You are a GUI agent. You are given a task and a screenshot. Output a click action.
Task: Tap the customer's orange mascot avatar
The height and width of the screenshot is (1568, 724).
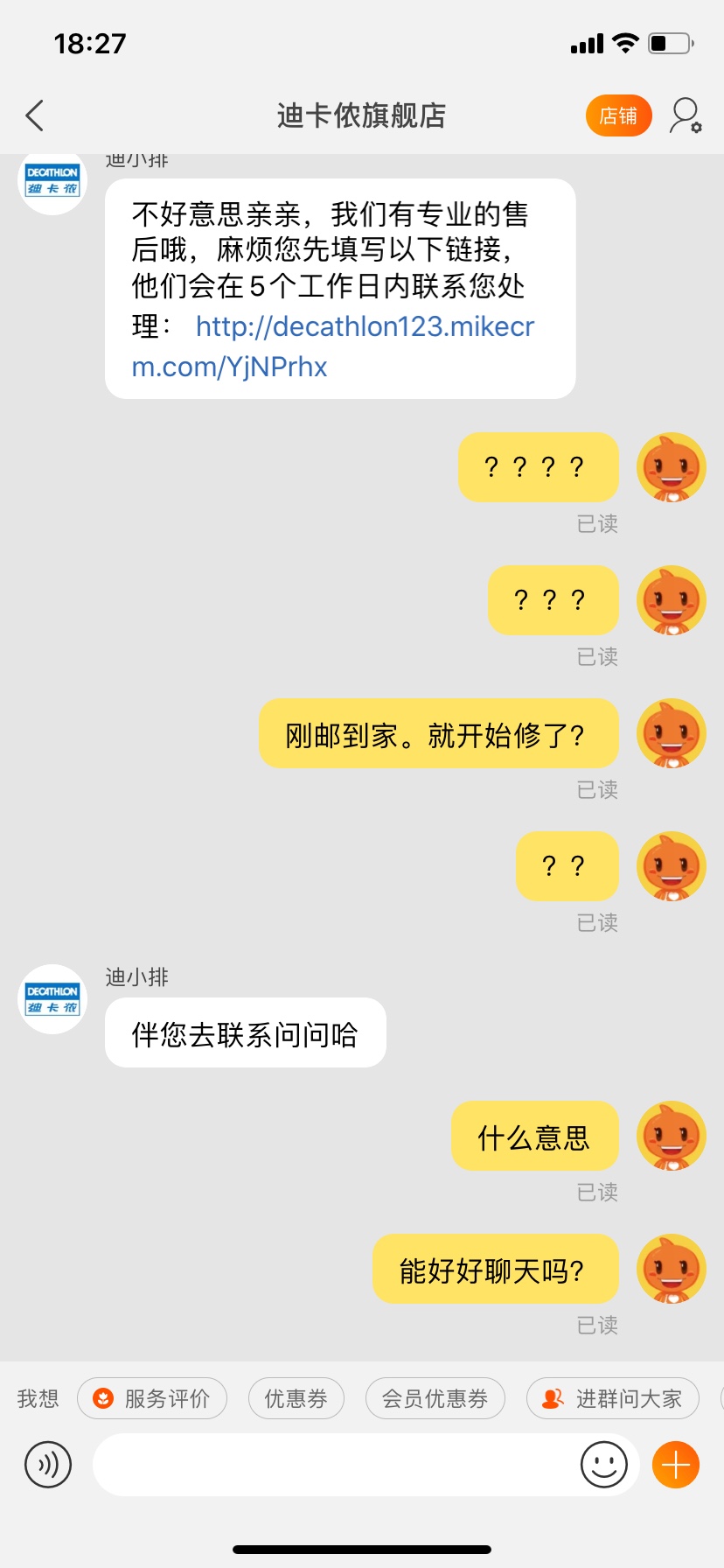click(671, 468)
